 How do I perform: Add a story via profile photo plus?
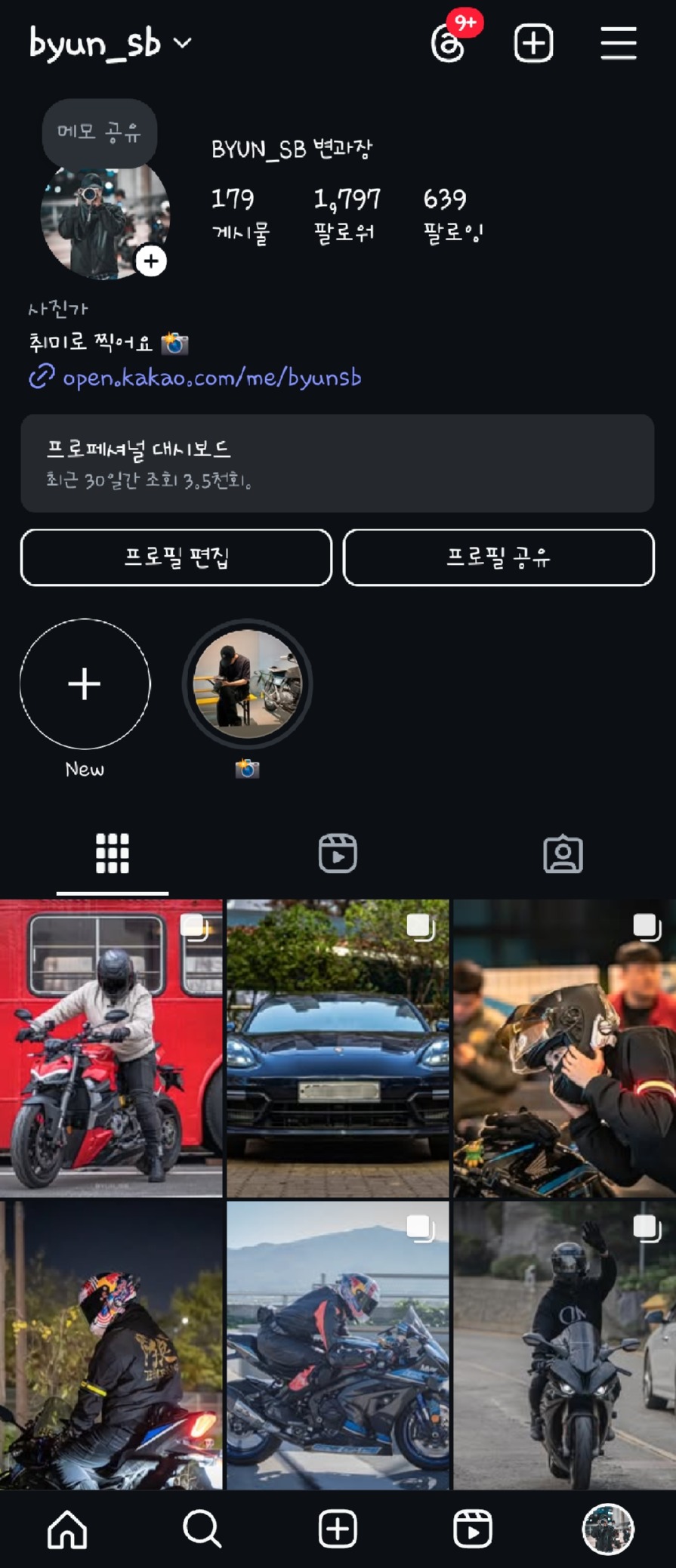pos(151,261)
